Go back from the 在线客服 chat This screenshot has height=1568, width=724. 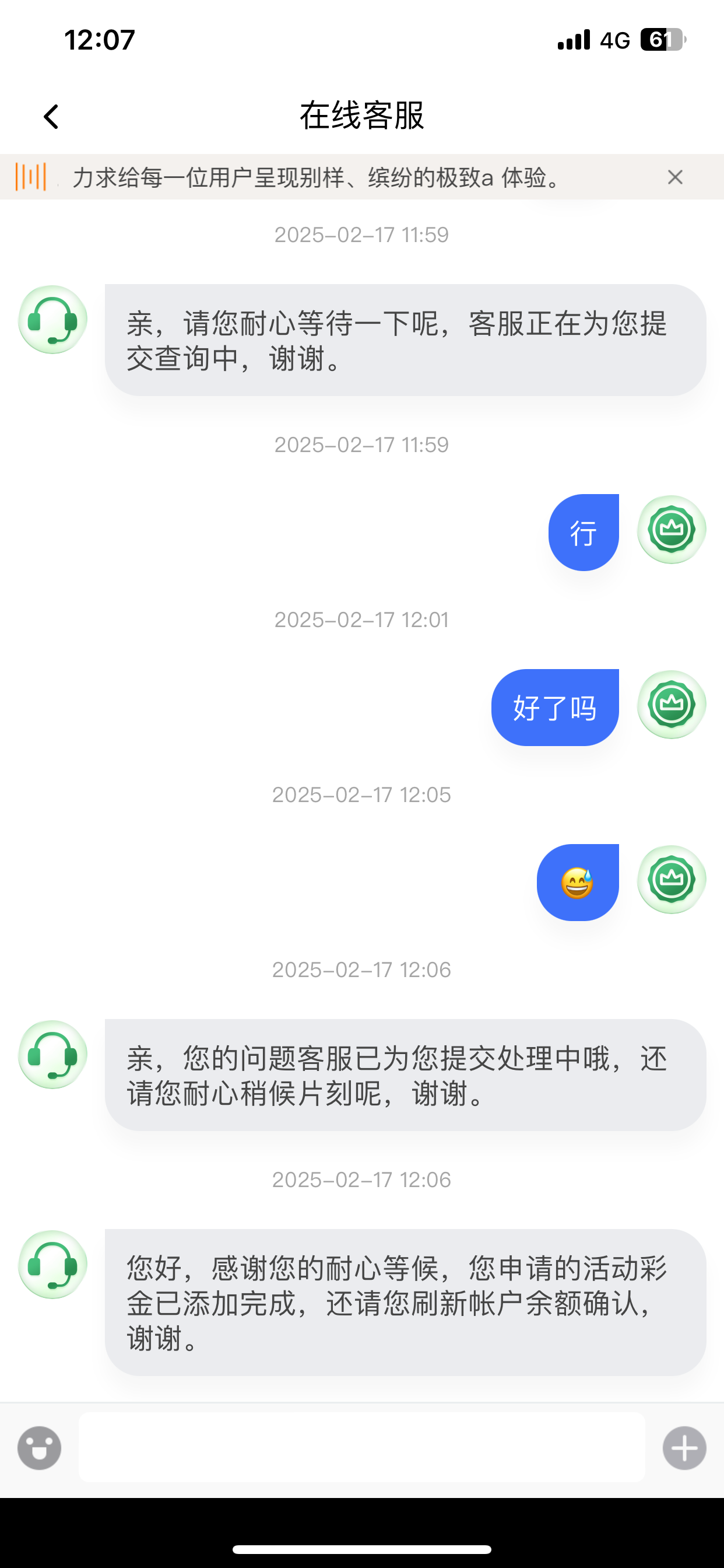pos(51,116)
